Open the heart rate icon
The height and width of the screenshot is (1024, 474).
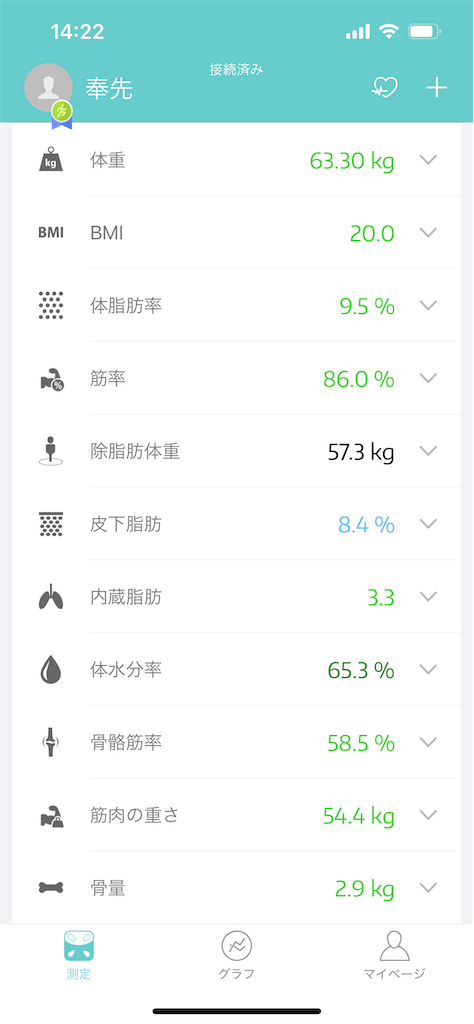click(x=385, y=88)
